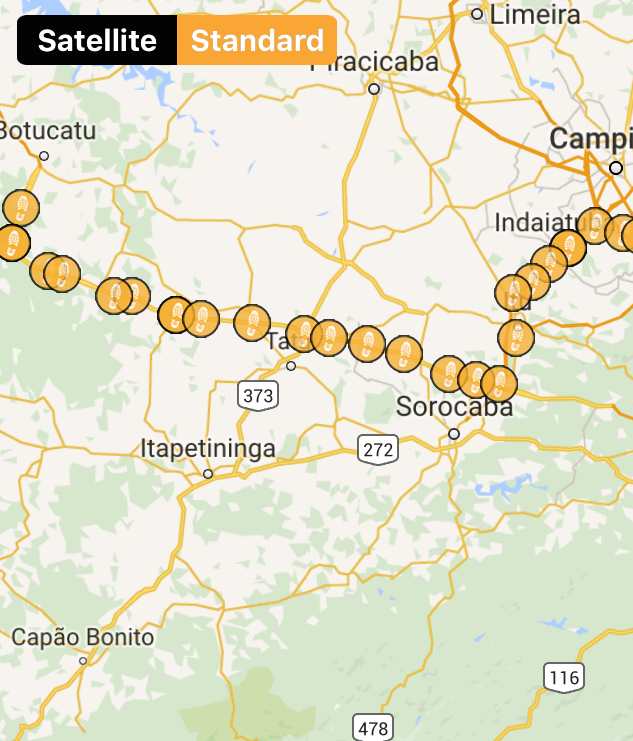Tap the footprint marker below Botucatu
The height and width of the screenshot is (741, 633).
(22, 208)
